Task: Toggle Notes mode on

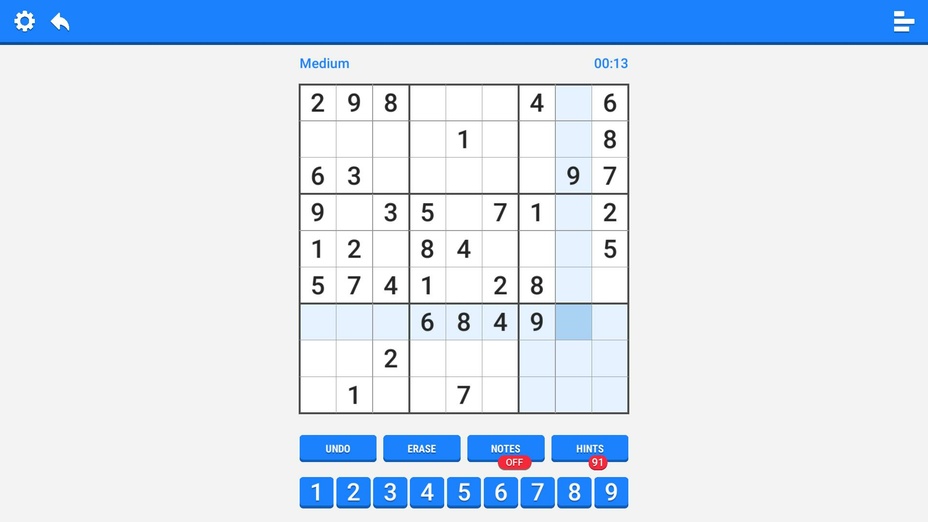Action: [x=506, y=448]
